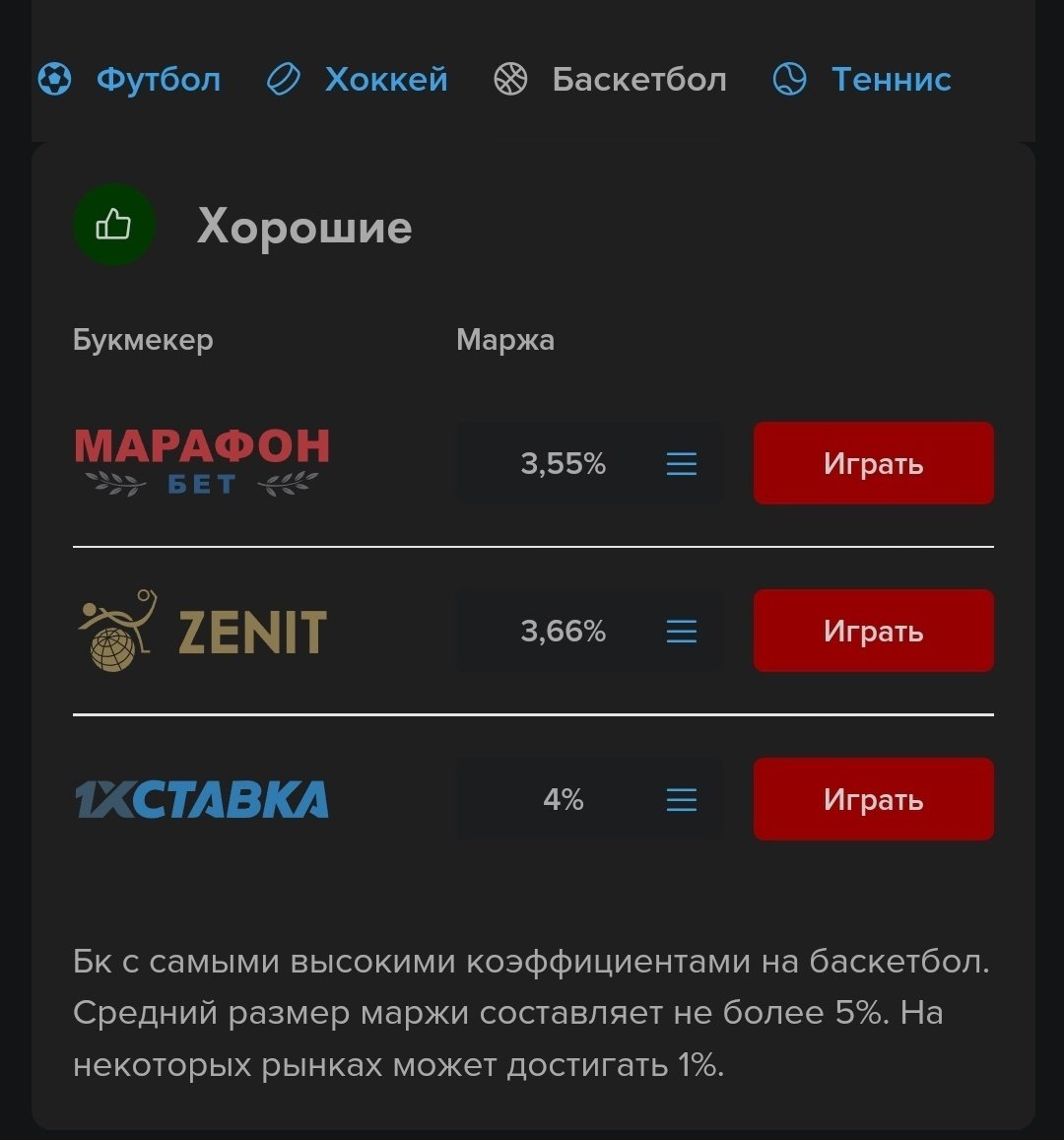1064x1140 pixels.
Task: Tap Играть for Zenit
Action: (873, 631)
